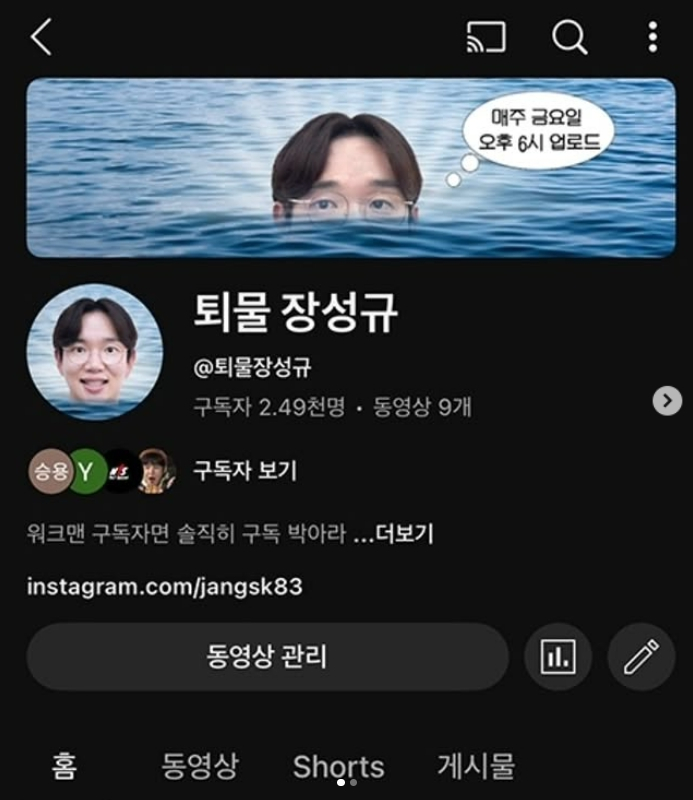Switch to the Shorts tab

[338, 767]
